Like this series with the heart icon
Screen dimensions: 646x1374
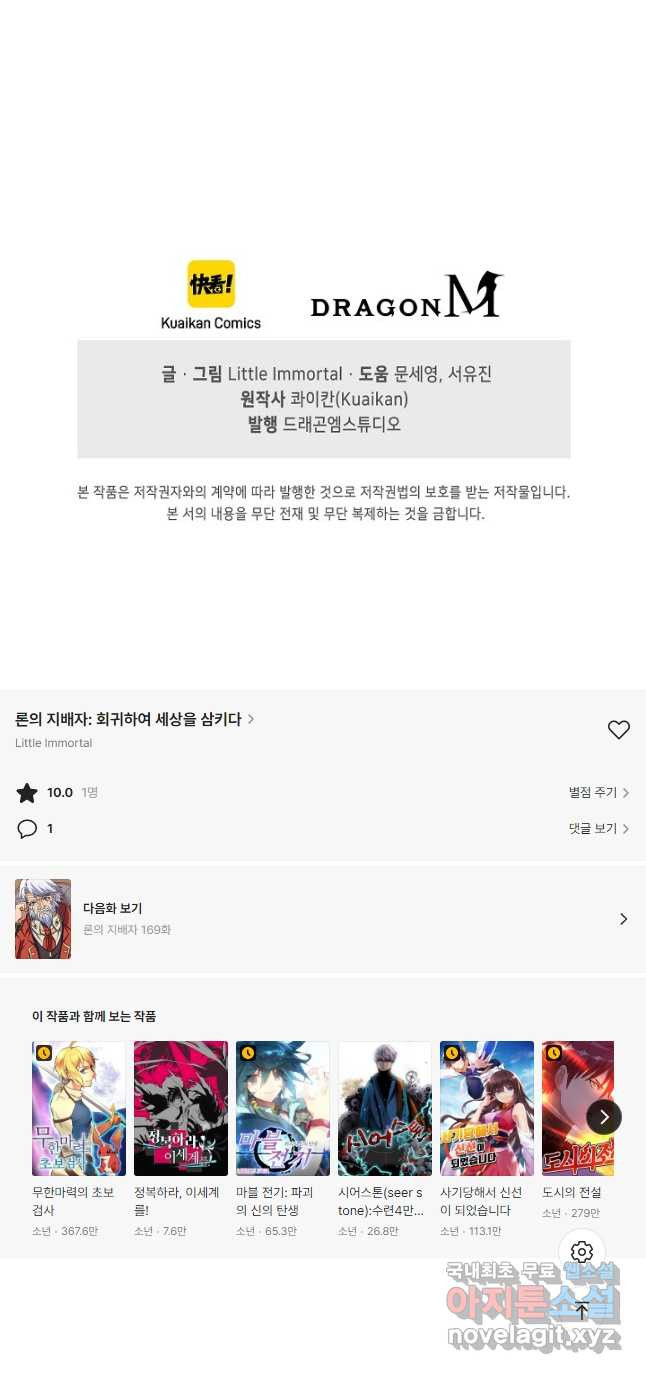[618, 730]
